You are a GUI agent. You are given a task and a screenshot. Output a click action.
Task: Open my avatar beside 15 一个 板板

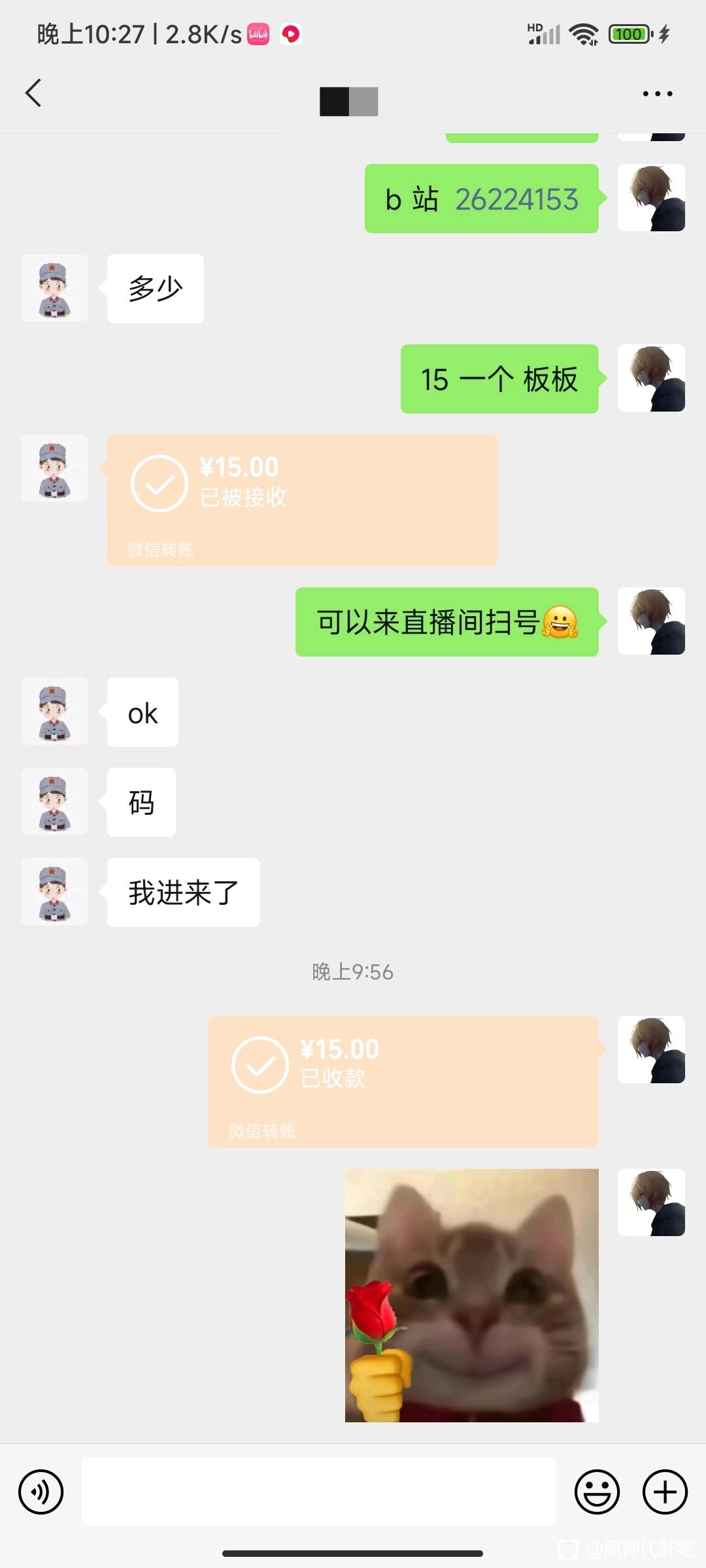coord(651,378)
